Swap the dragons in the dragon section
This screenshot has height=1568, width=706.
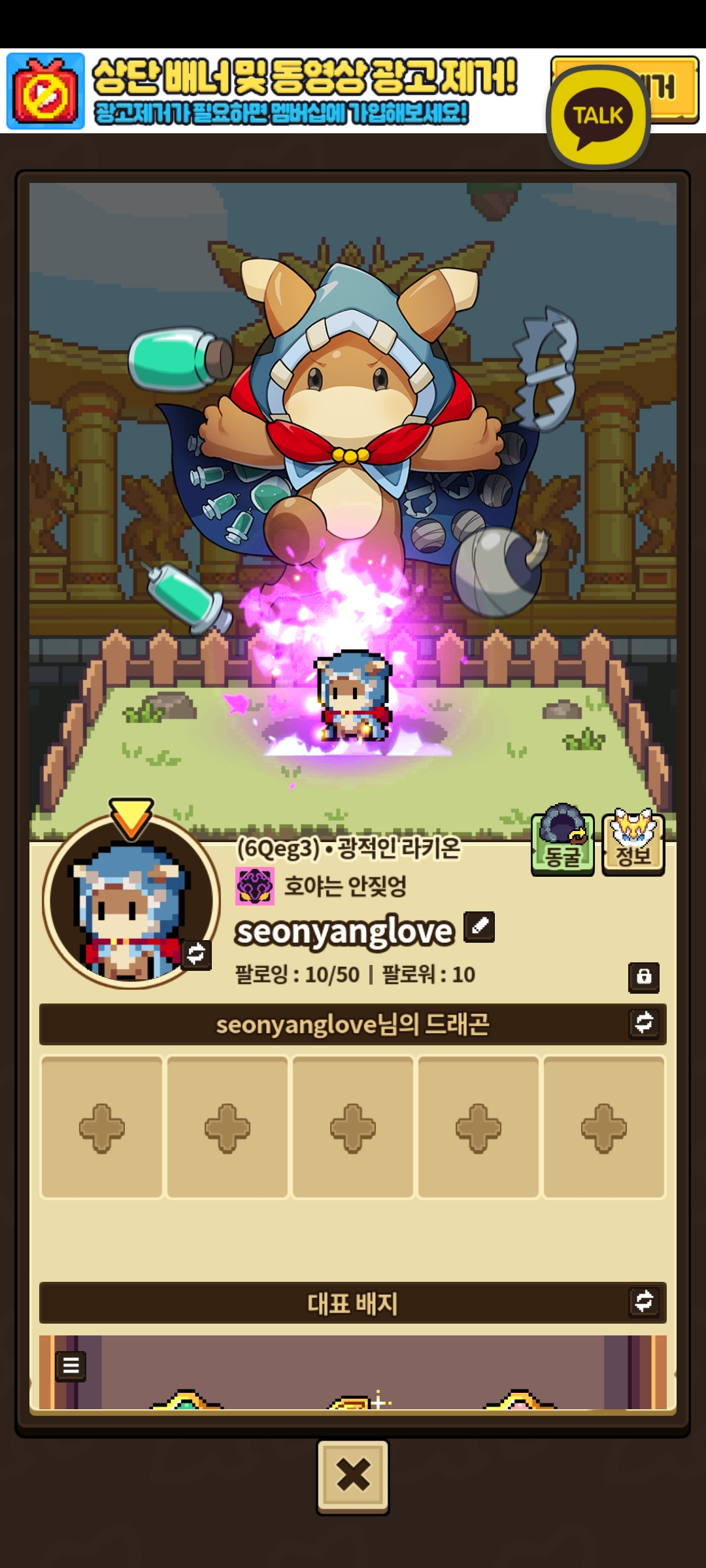pos(644,1023)
